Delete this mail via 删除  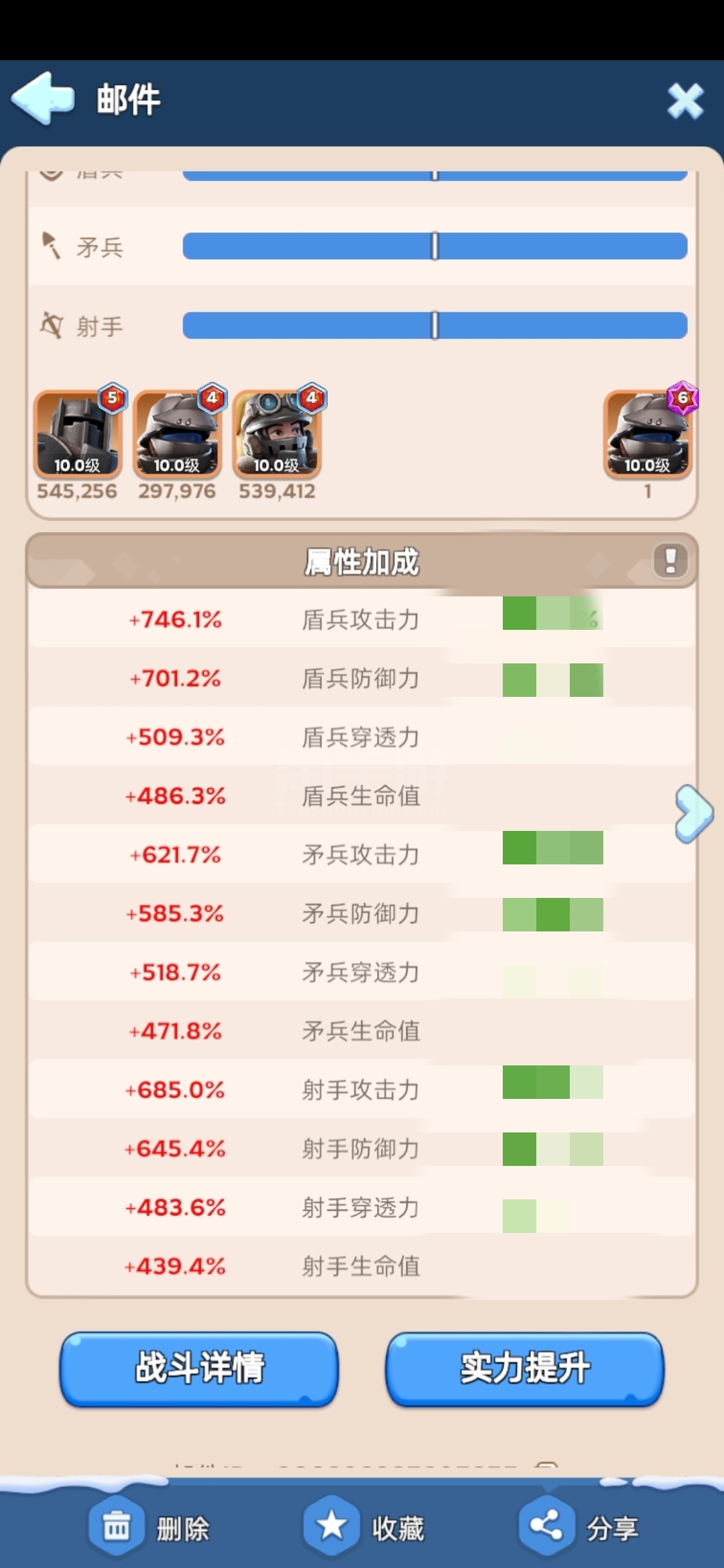(x=149, y=1528)
